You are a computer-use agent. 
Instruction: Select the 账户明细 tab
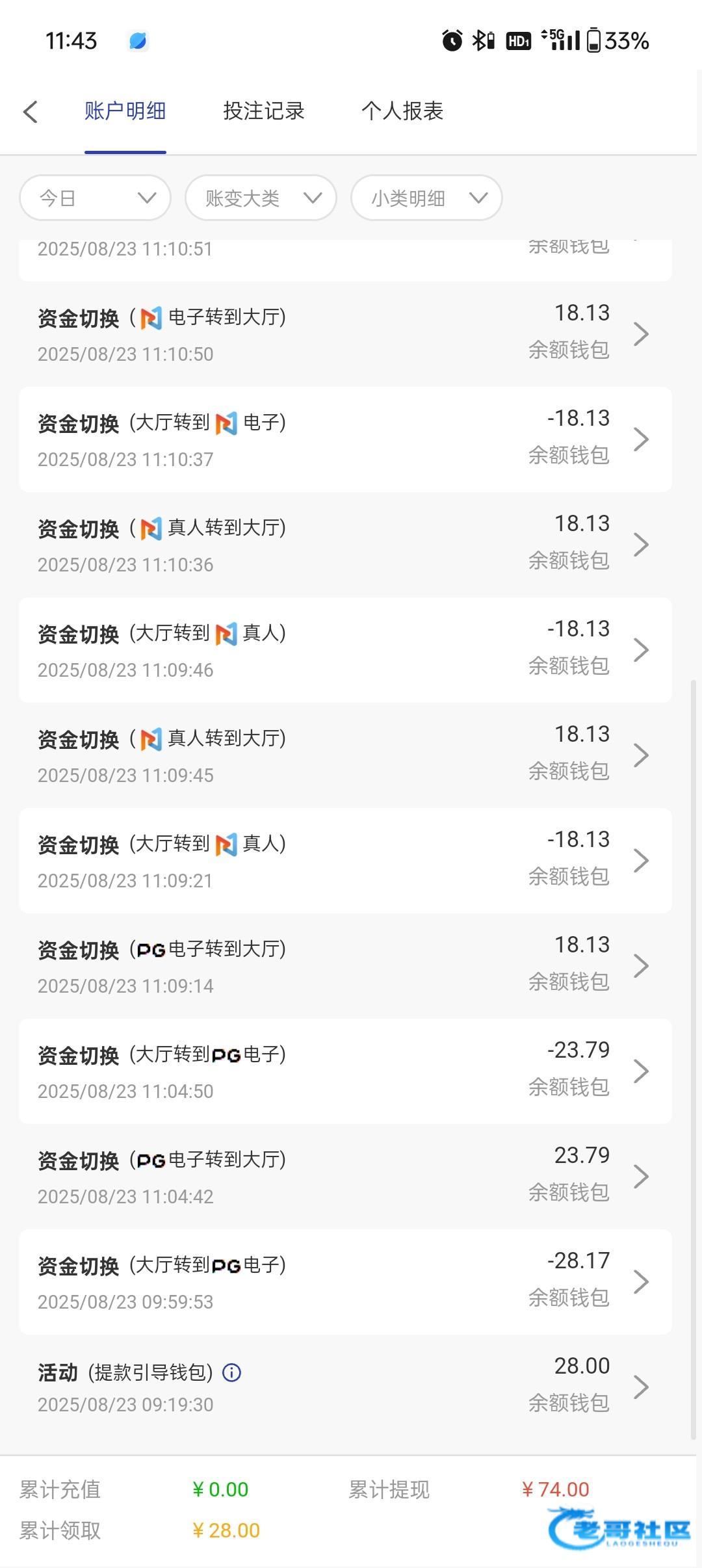click(x=125, y=111)
